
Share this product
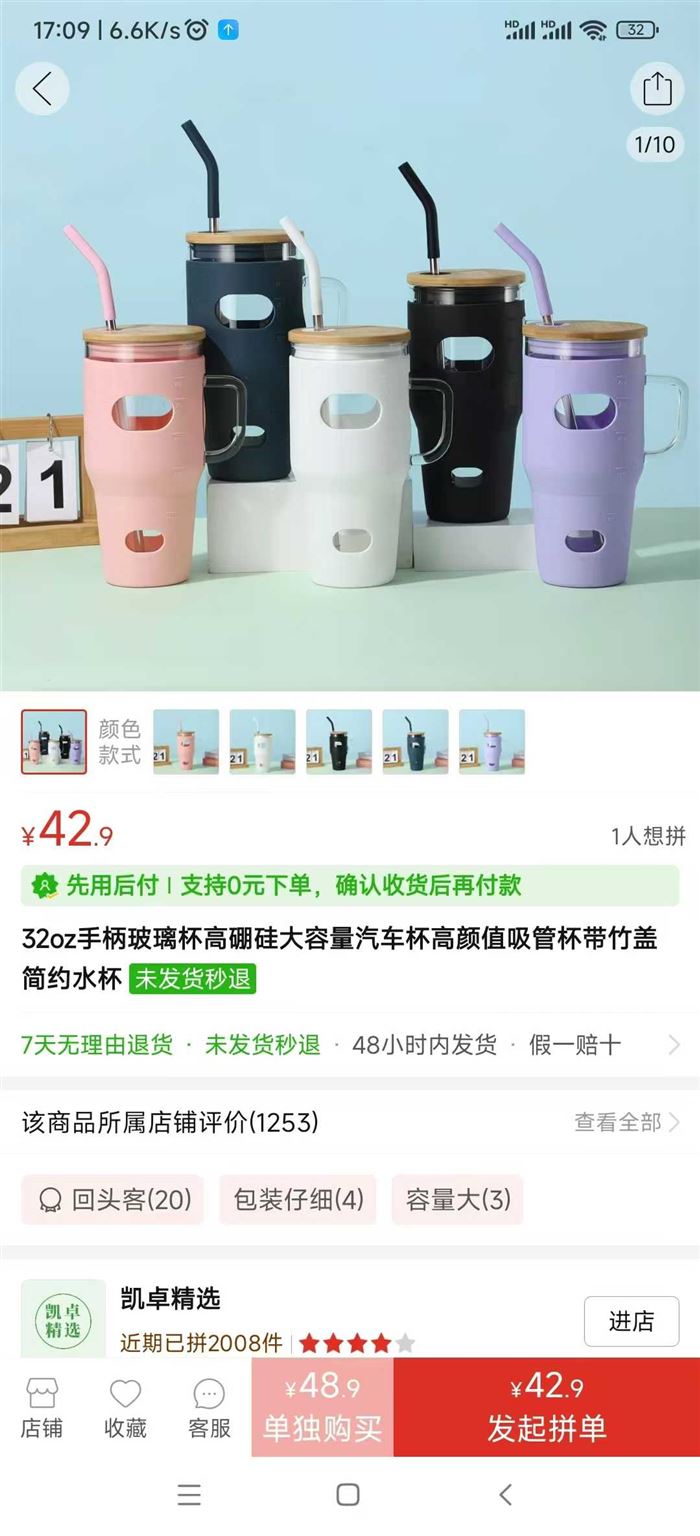click(x=657, y=89)
